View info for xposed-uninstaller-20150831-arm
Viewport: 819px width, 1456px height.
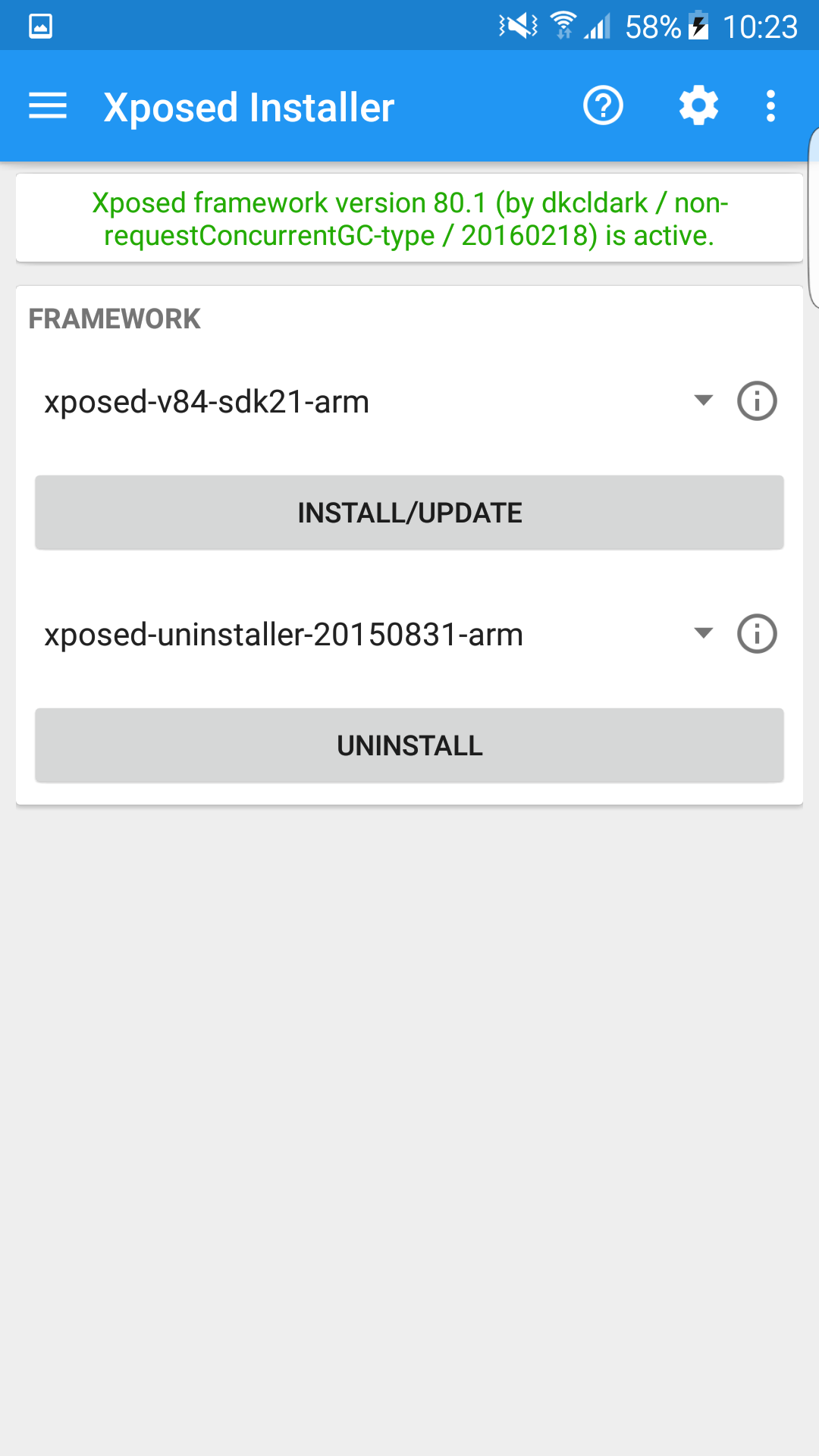[x=757, y=634]
